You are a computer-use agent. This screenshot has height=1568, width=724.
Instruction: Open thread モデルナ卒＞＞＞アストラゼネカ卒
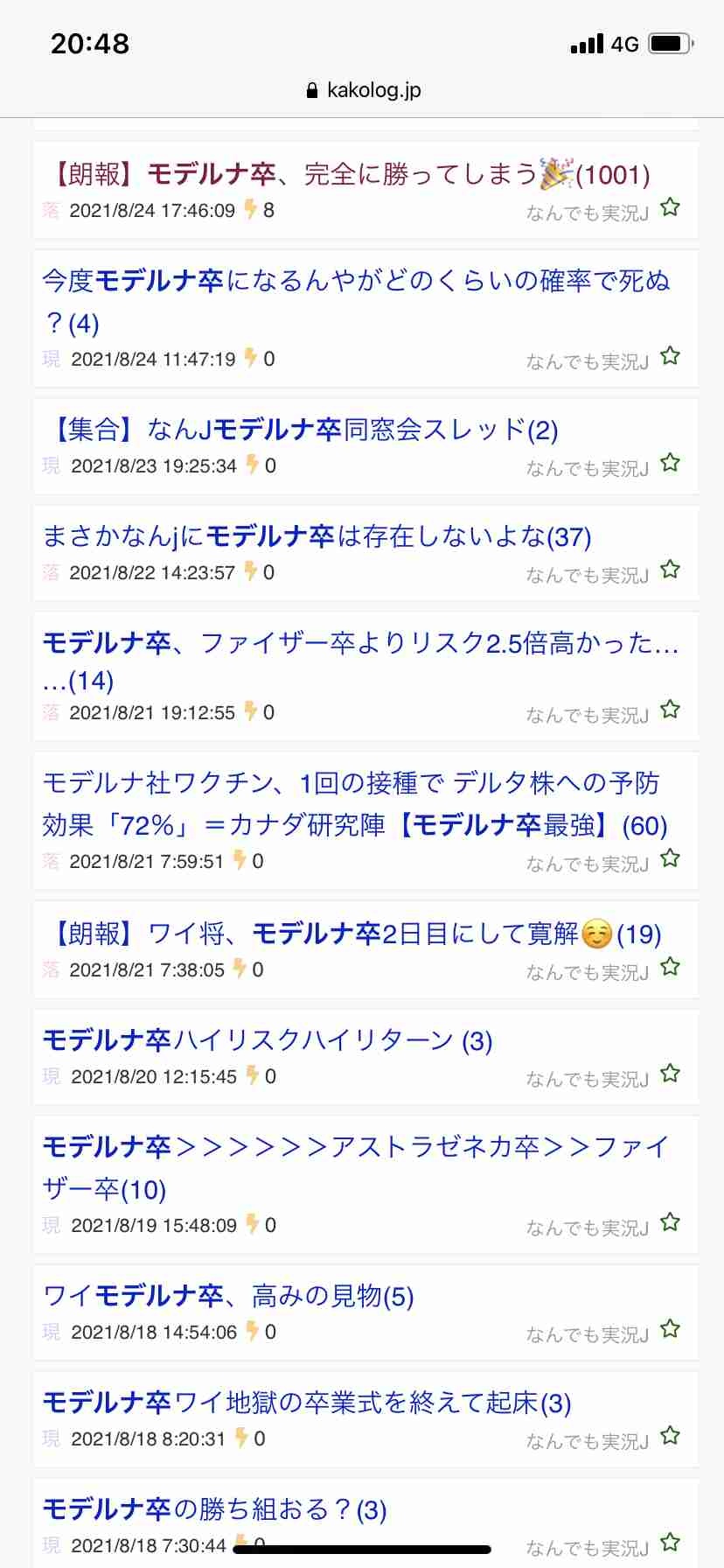[355, 1147]
